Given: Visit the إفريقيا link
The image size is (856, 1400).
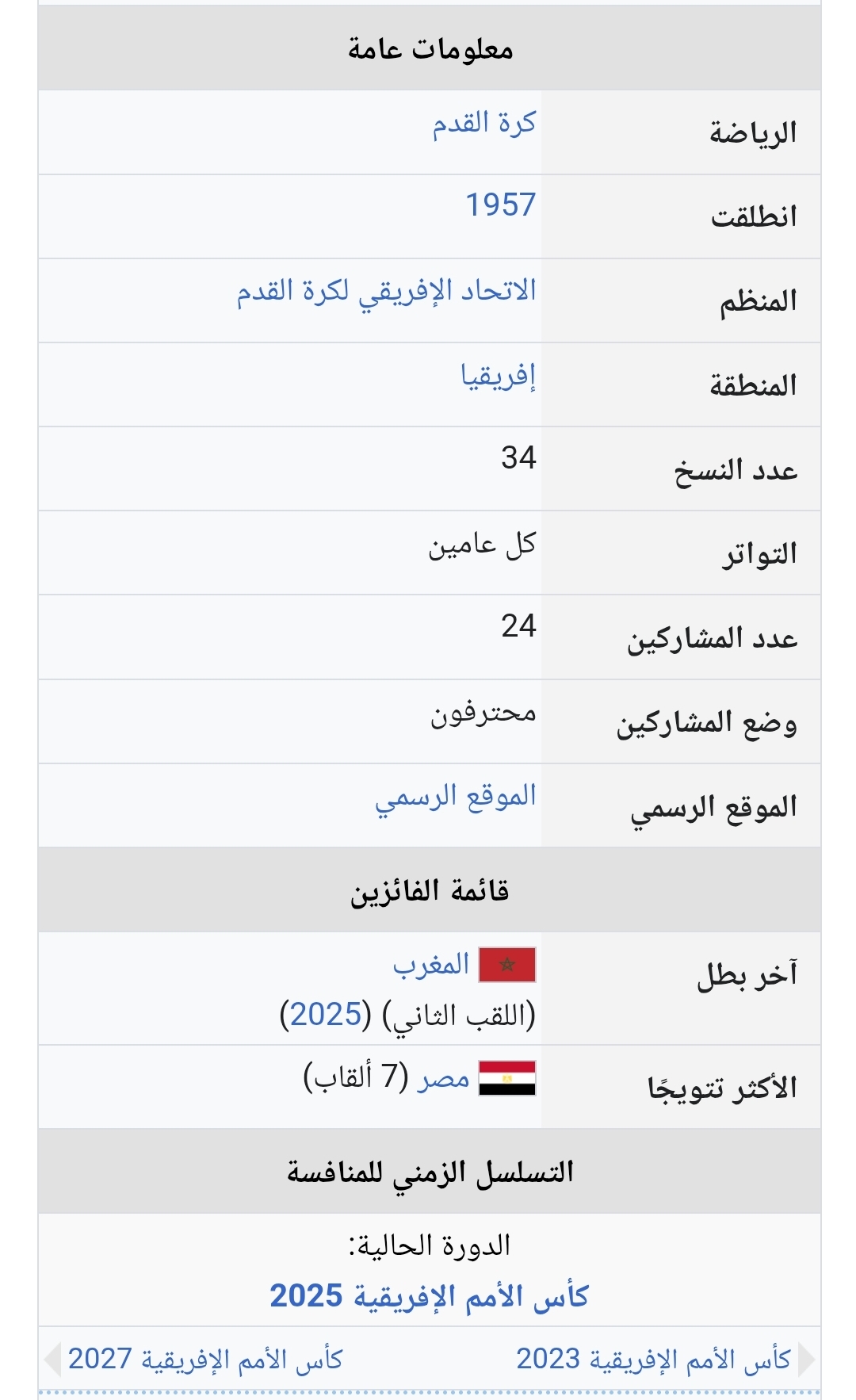Looking at the screenshot, I should 498,375.
